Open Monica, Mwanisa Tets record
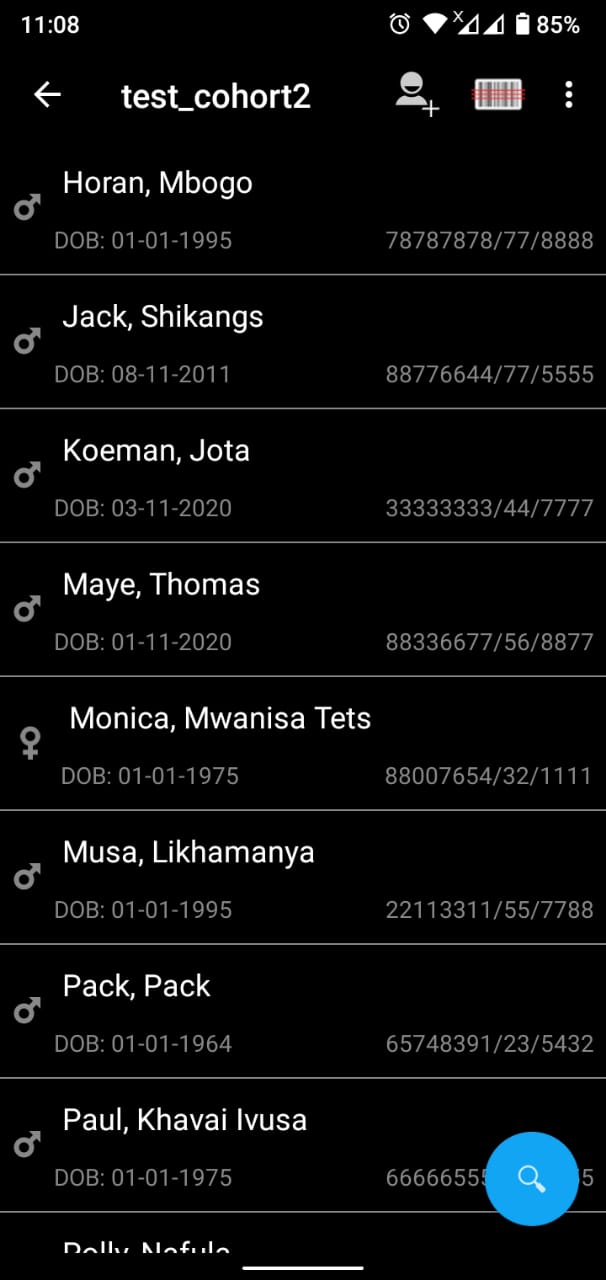This screenshot has width=606, height=1280. (x=303, y=744)
